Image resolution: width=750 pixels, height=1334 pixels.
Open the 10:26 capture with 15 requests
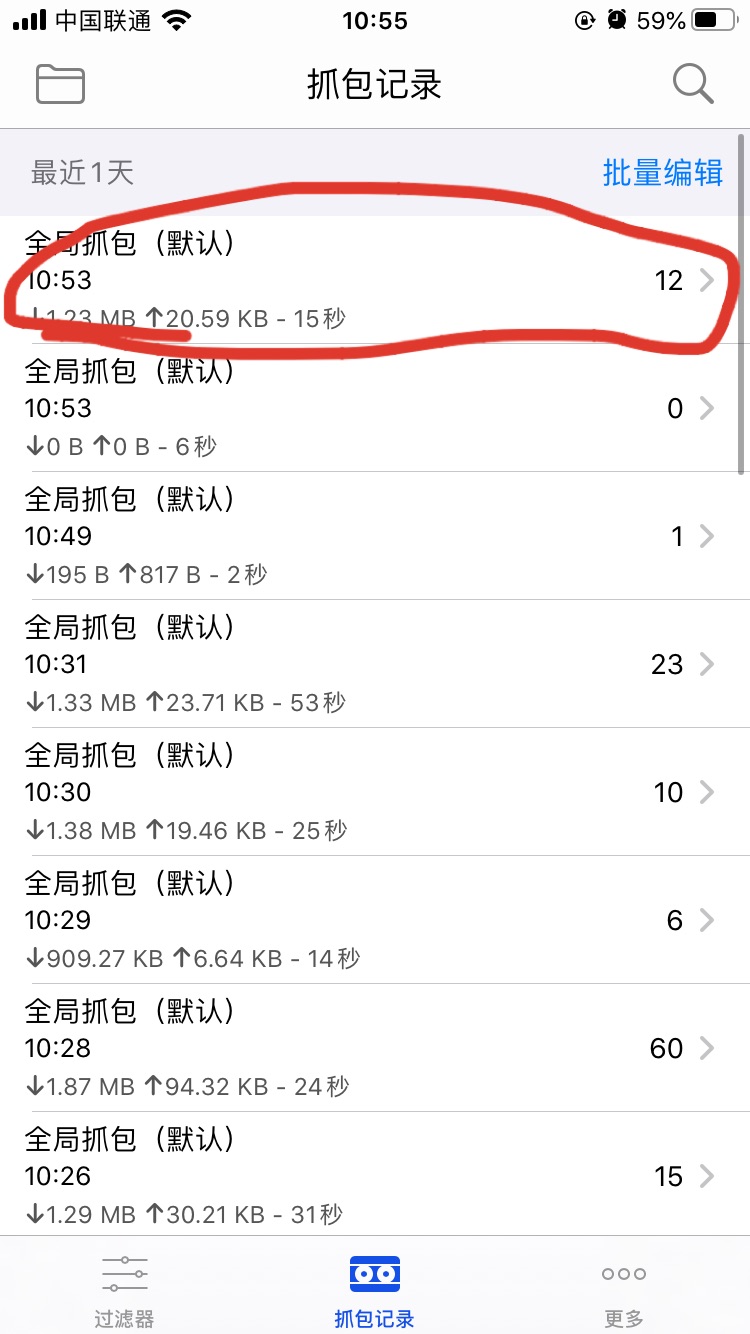(375, 1177)
